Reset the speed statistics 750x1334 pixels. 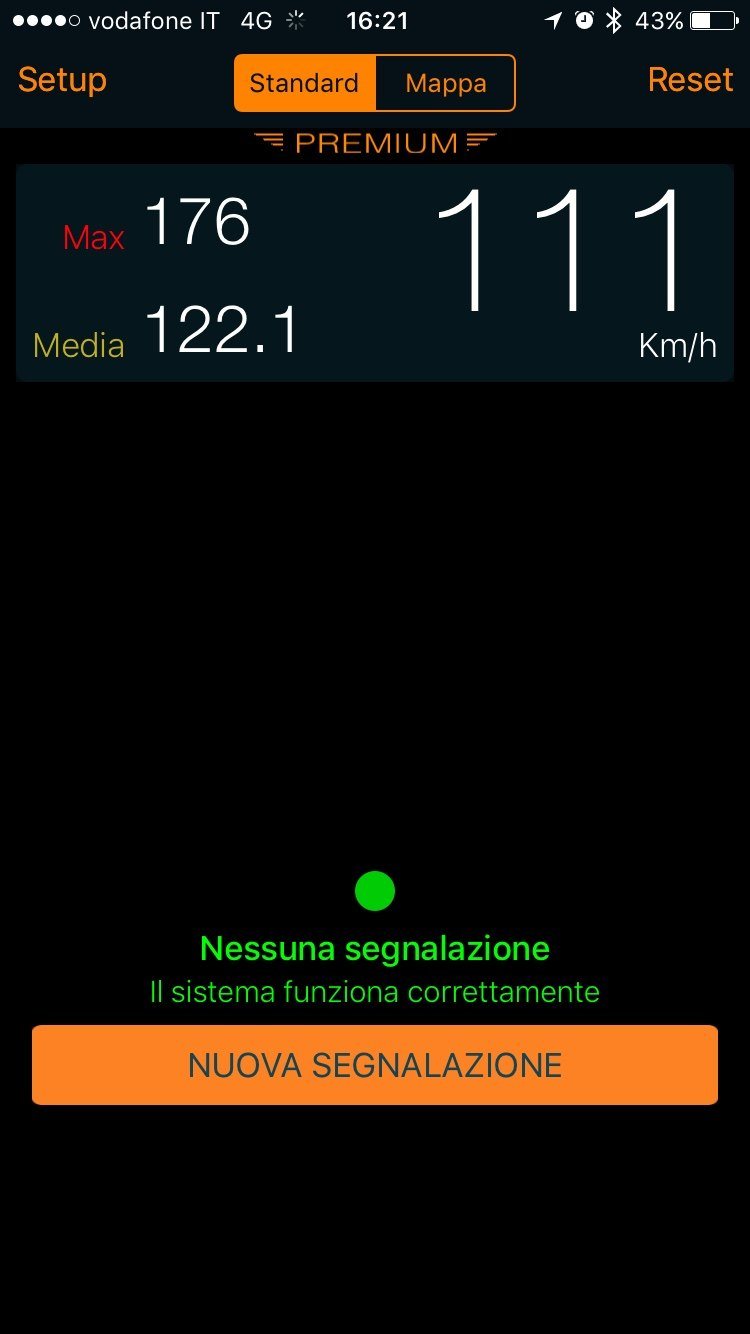point(690,80)
